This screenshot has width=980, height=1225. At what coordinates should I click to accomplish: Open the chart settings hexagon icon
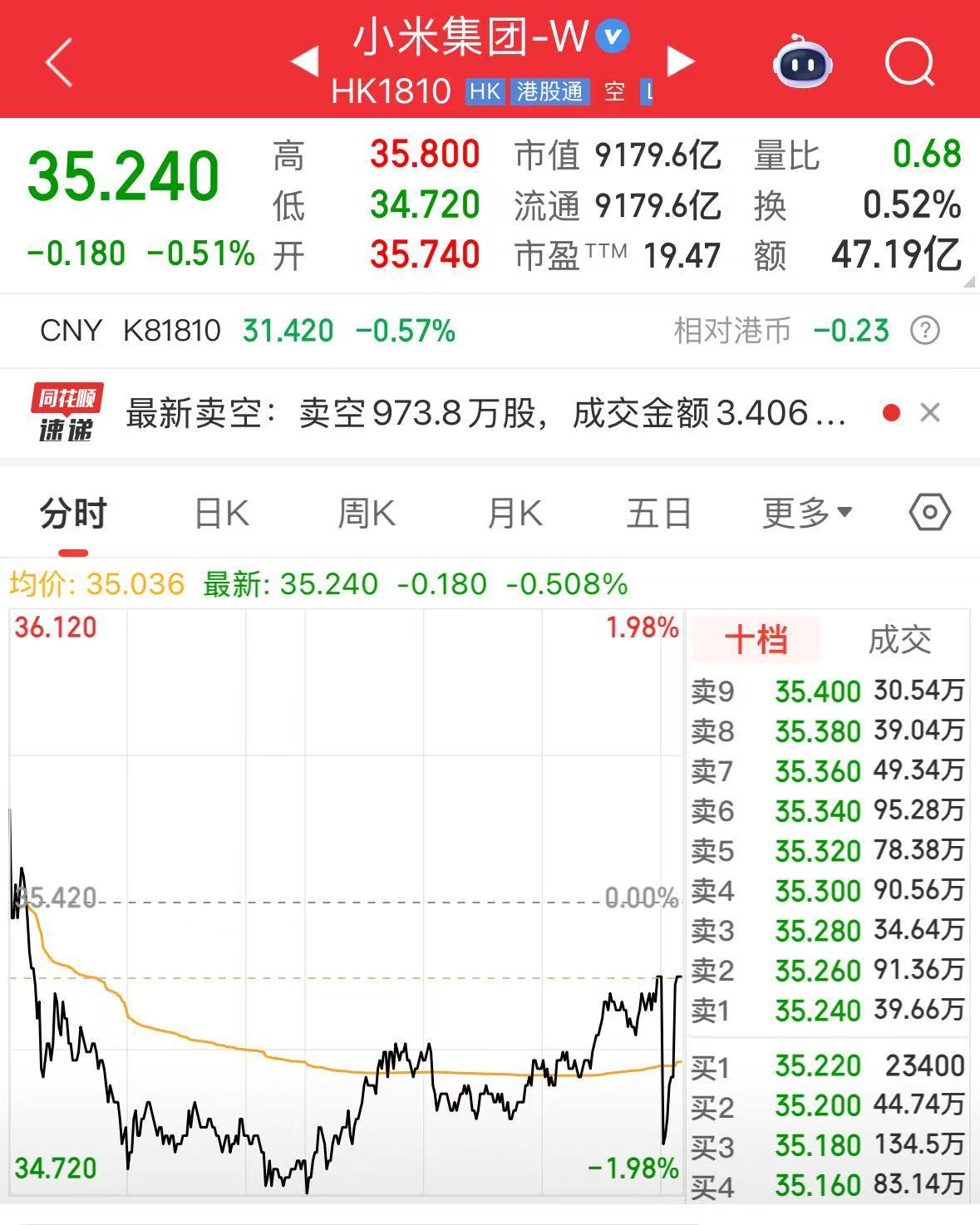[x=928, y=513]
